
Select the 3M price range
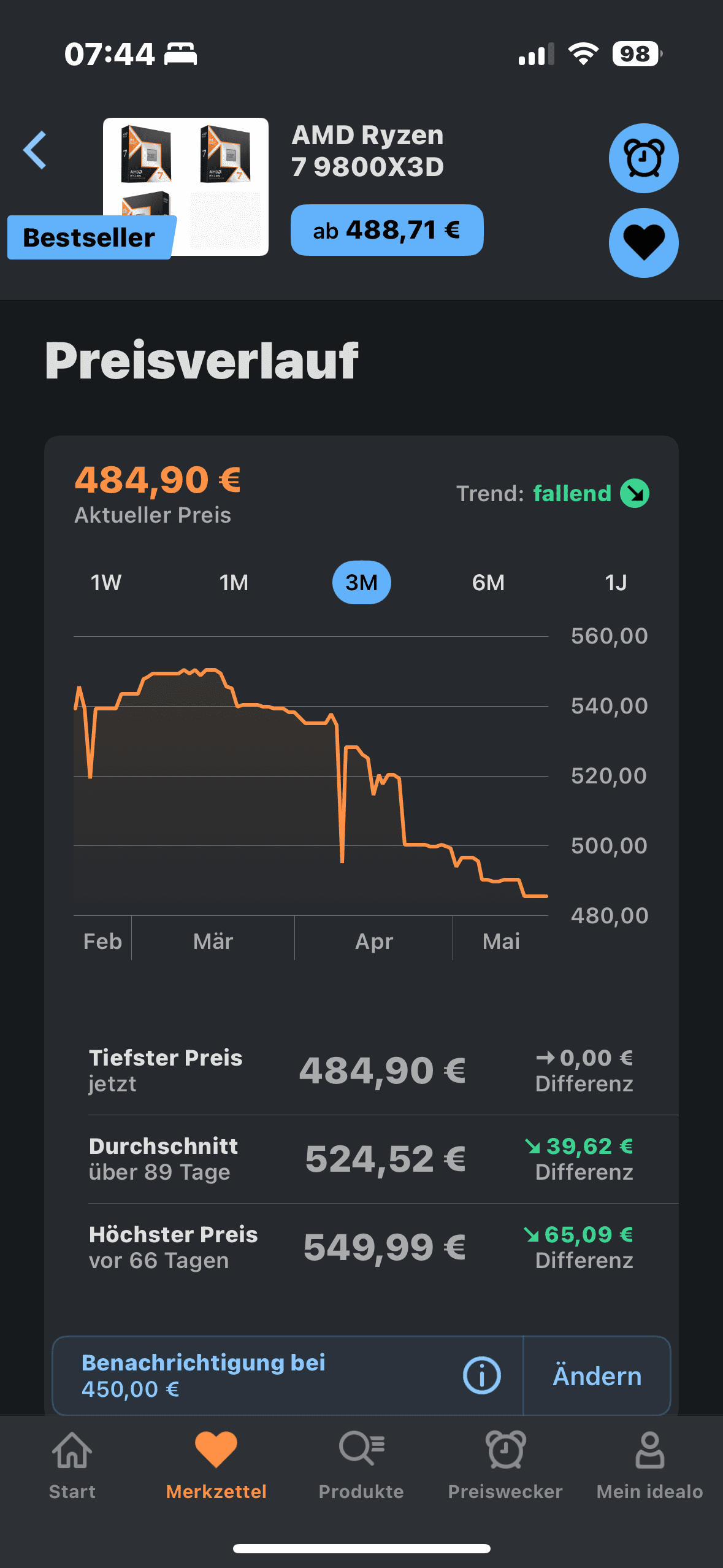pyautogui.click(x=361, y=582)
